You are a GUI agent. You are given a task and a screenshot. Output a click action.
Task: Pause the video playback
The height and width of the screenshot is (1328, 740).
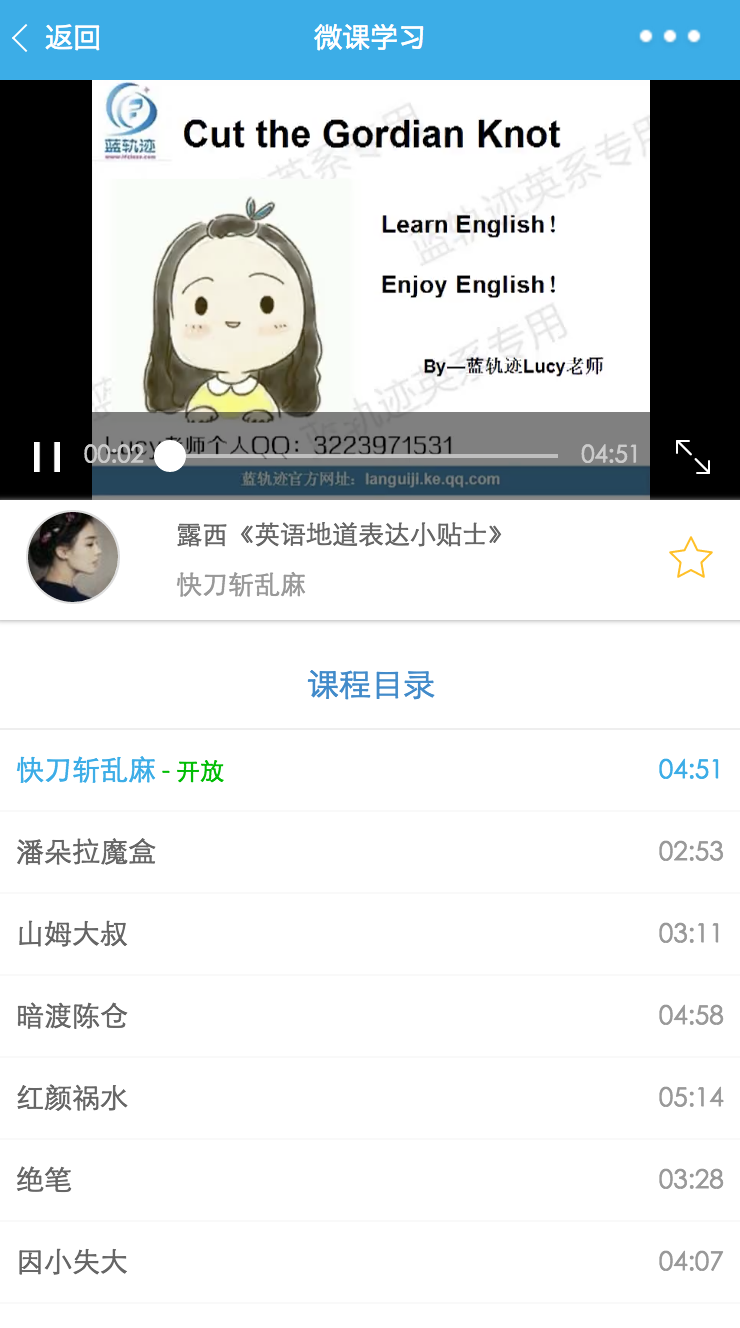47,456
